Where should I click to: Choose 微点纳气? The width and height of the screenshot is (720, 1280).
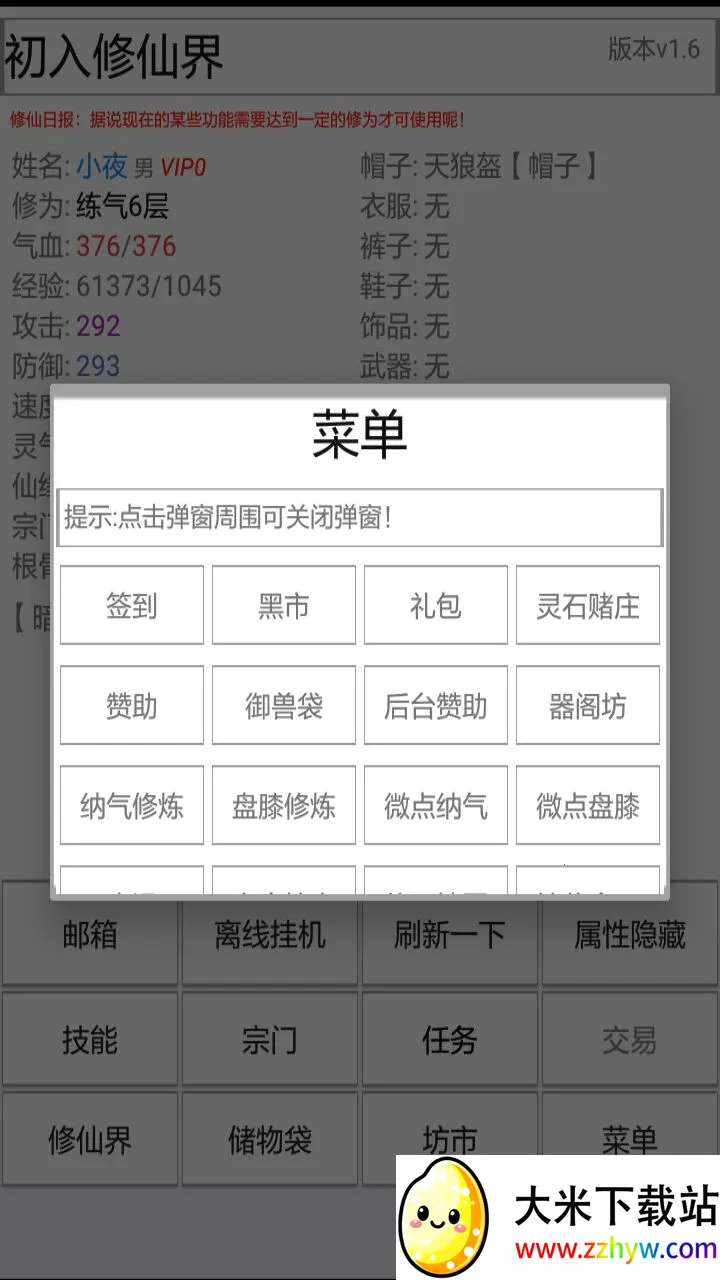[x=435, y=805]
